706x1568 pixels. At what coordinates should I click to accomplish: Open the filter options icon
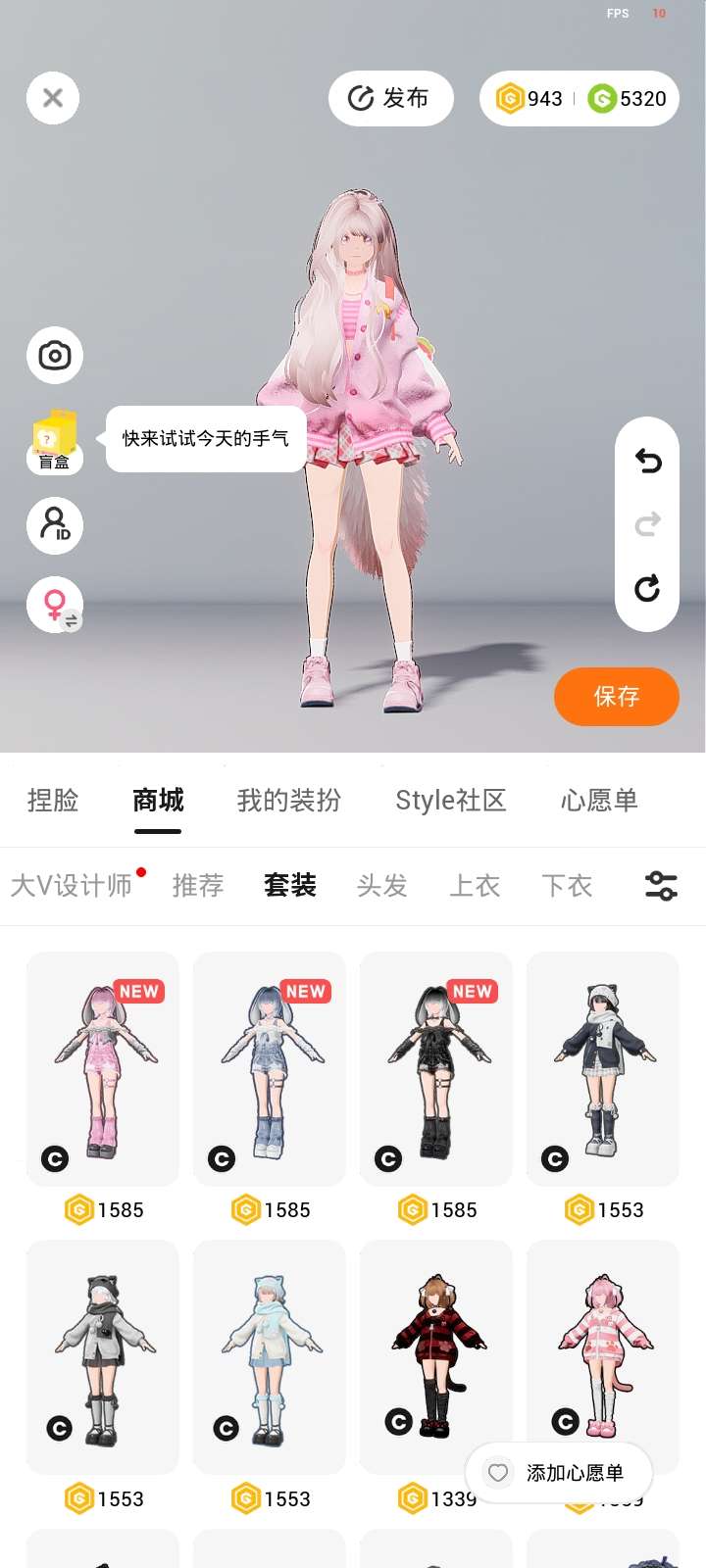(661, 886)
